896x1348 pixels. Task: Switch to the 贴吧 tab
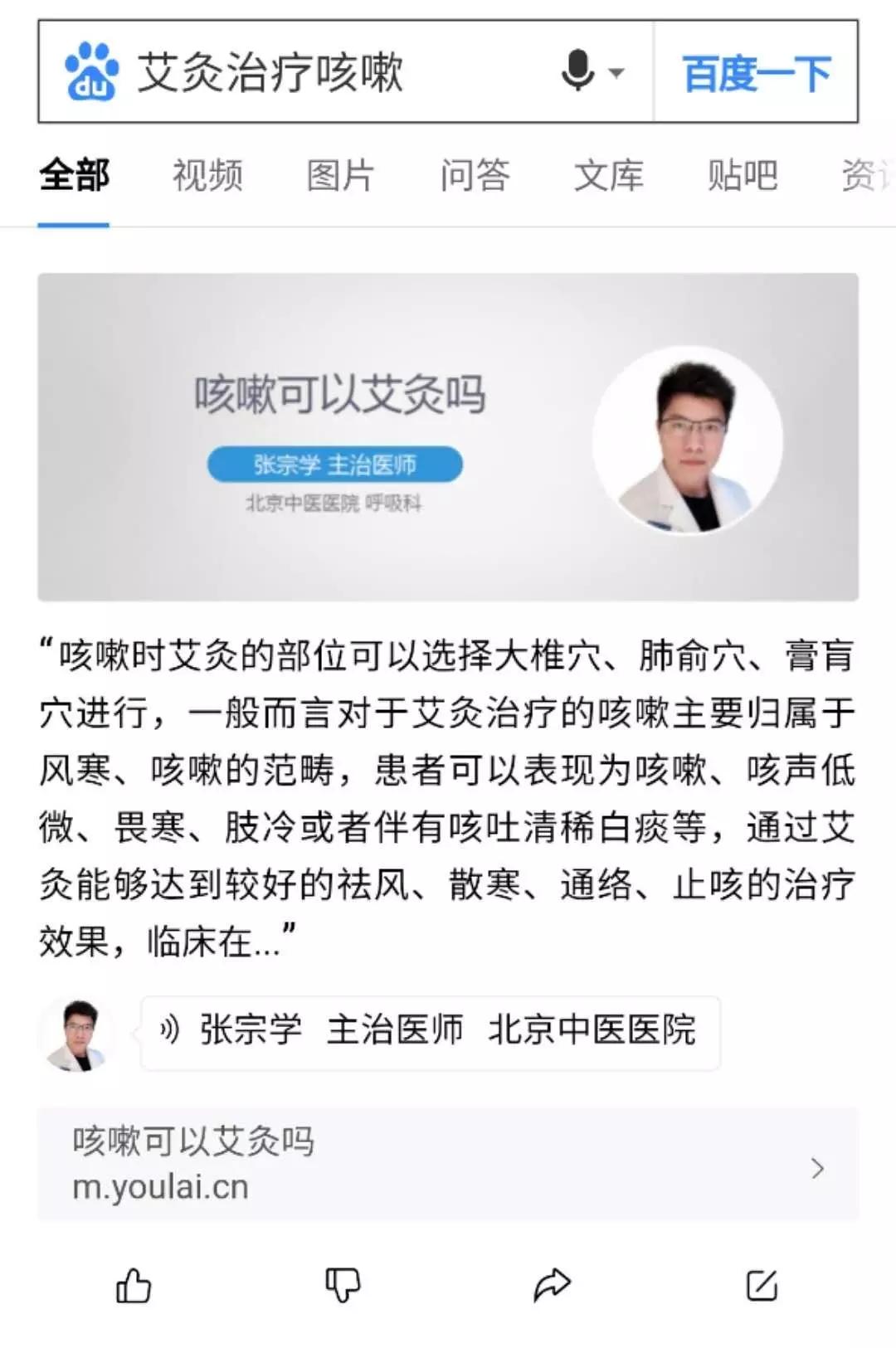pyautogui.click(x=743, y=176)
